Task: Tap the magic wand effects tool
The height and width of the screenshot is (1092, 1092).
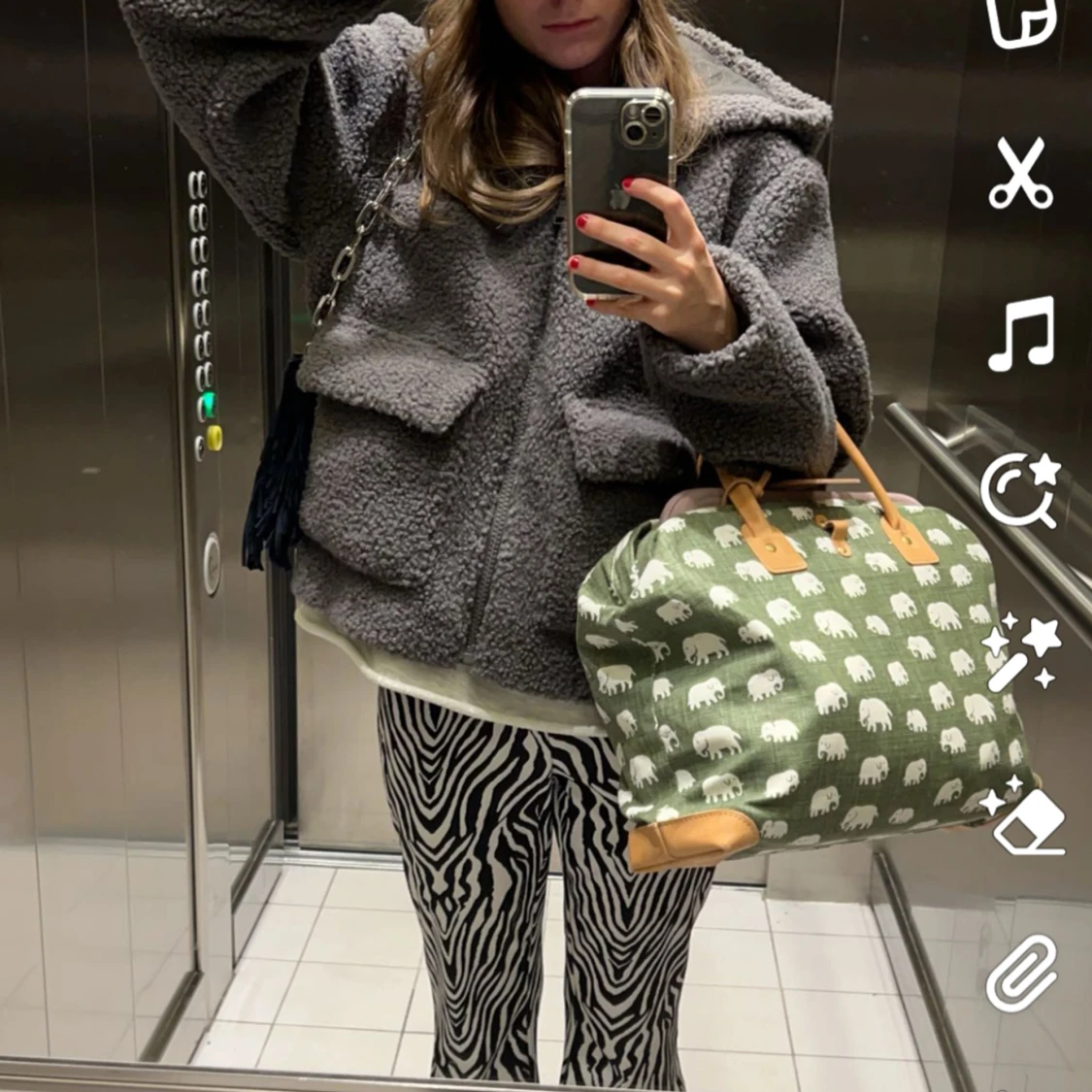Action: [x=1022, y=652]
